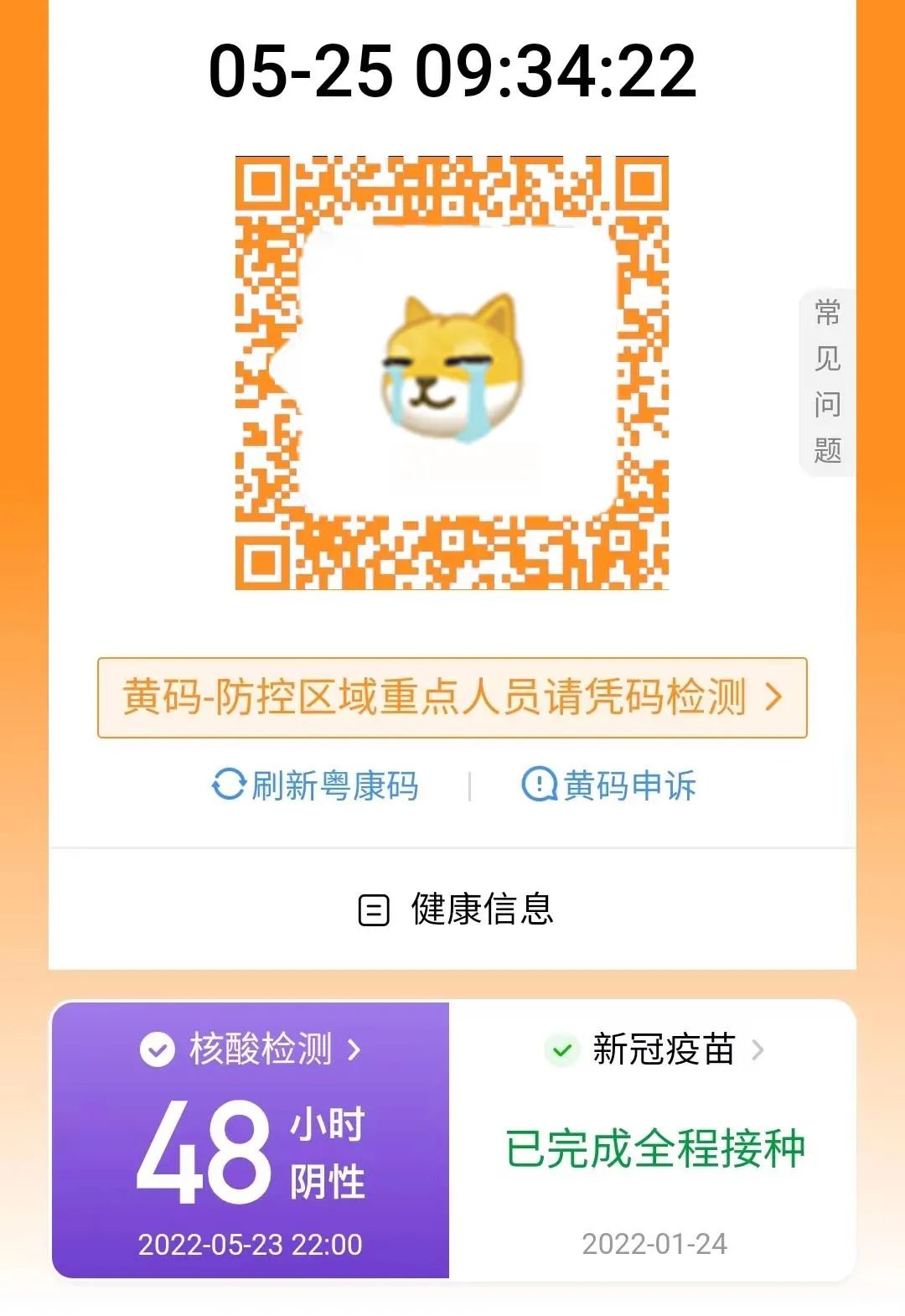Tap the crying dog emoji in the QR code
The width and height of the screenshot is (905, 1316).
452,369
